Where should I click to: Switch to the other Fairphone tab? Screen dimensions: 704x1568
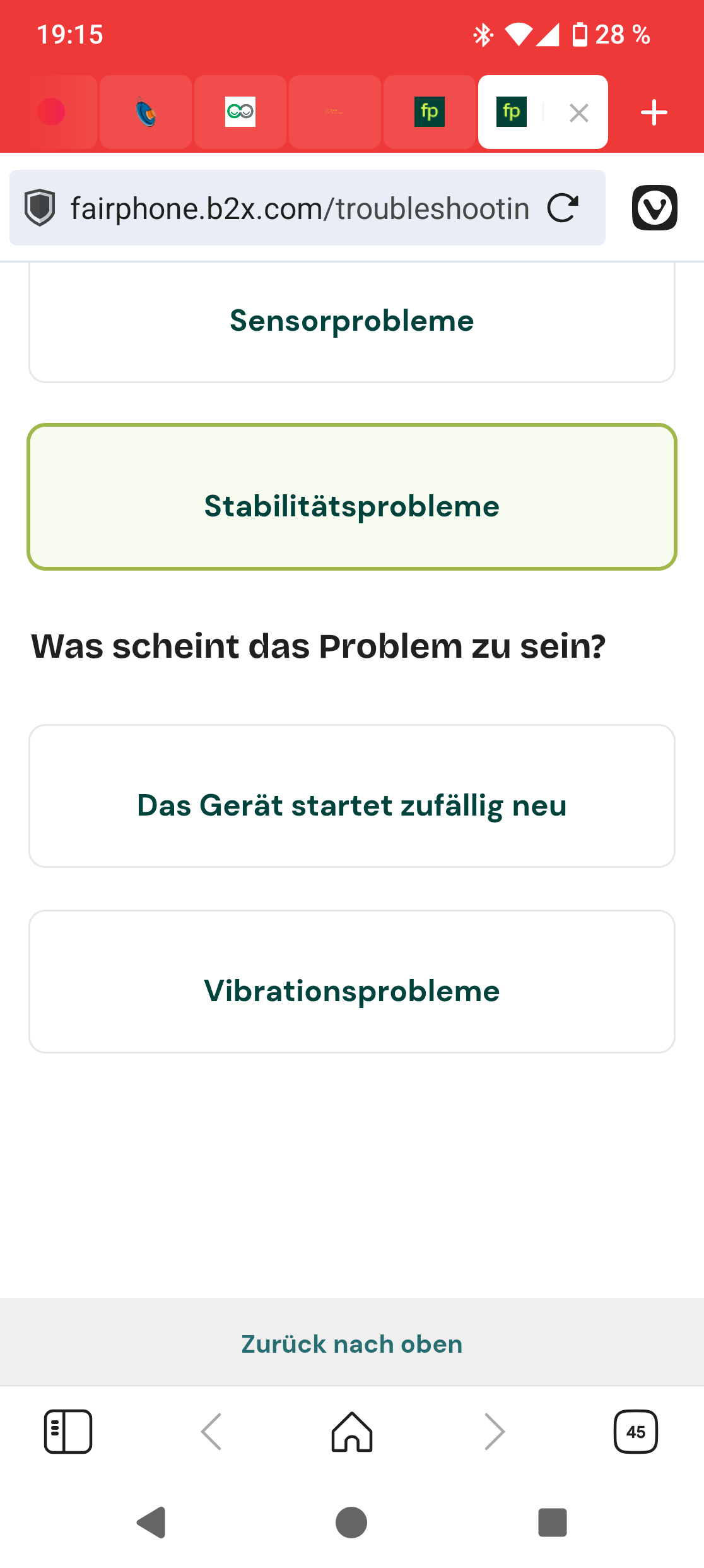click(x=429, y=112)
